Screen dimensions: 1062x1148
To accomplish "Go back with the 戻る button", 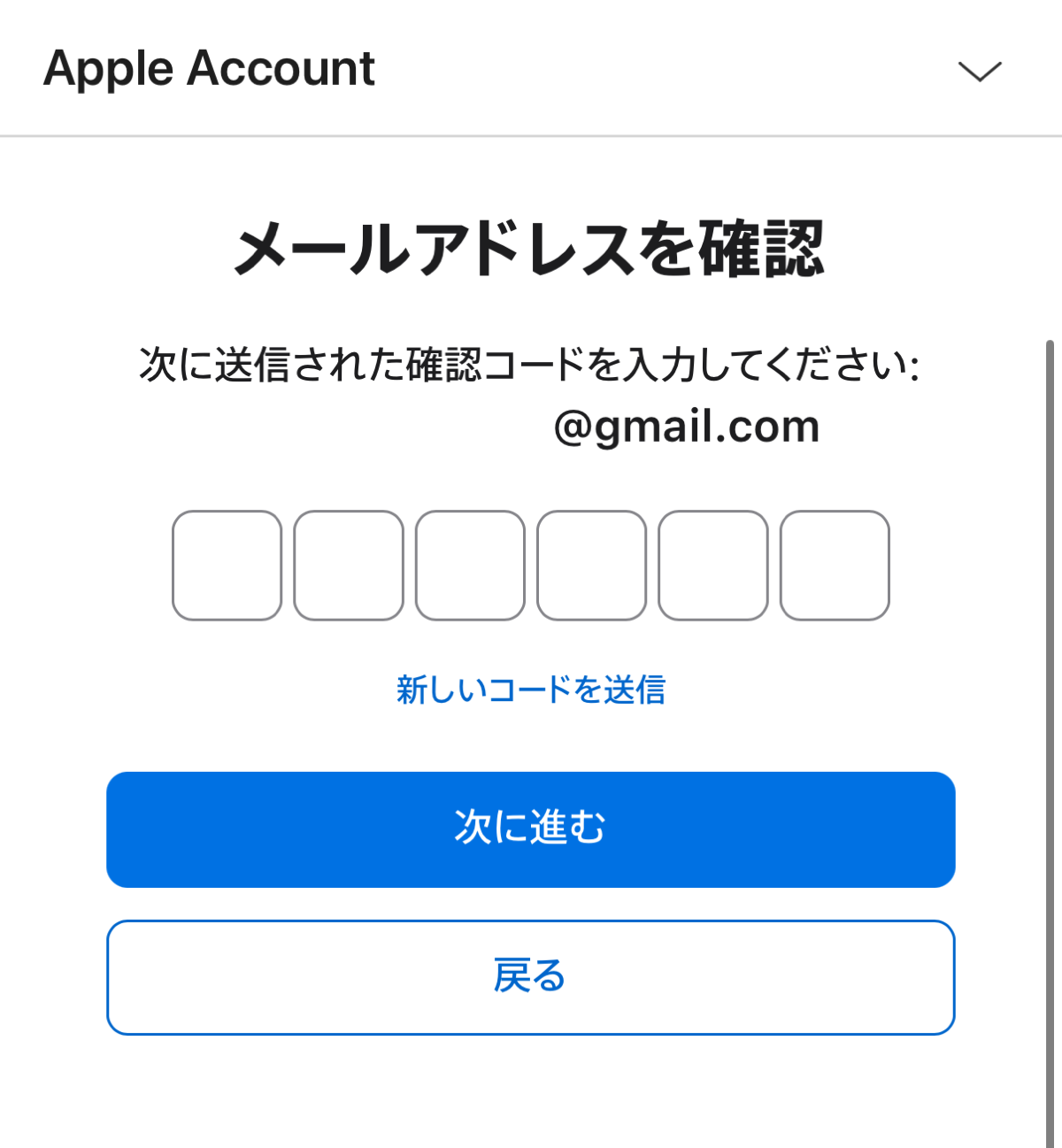I will [x=530, y=977].
